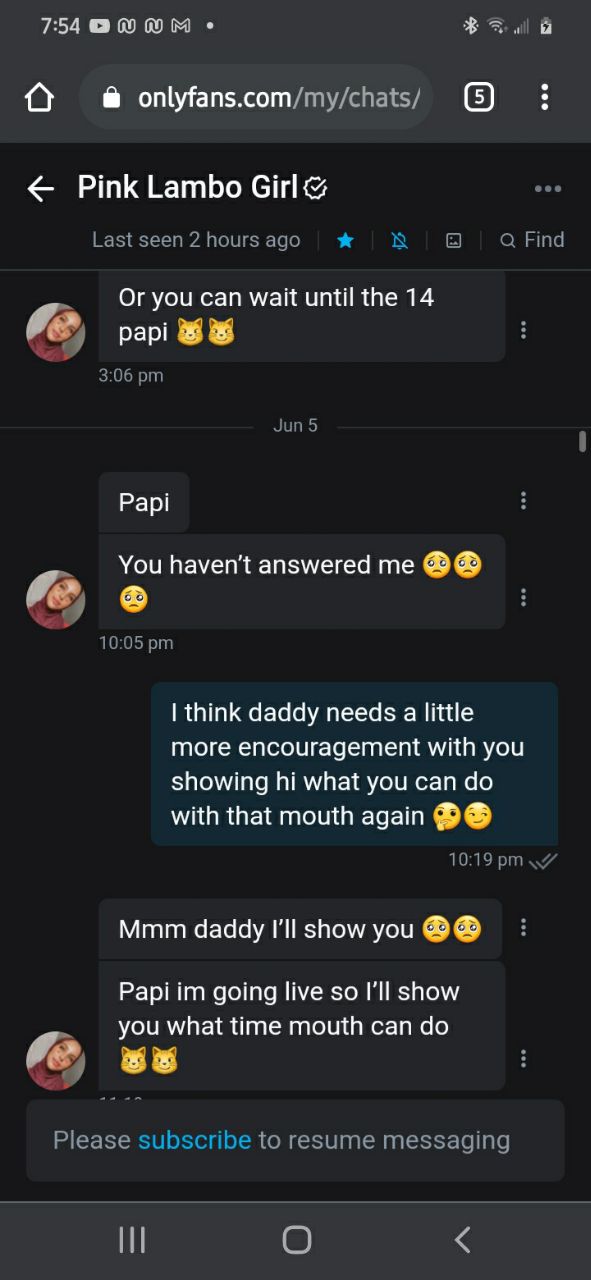This screenshot has width=591, height=1280.
Task: Open the browser tab switcher showing 5
Action: (x=479, y=97)
